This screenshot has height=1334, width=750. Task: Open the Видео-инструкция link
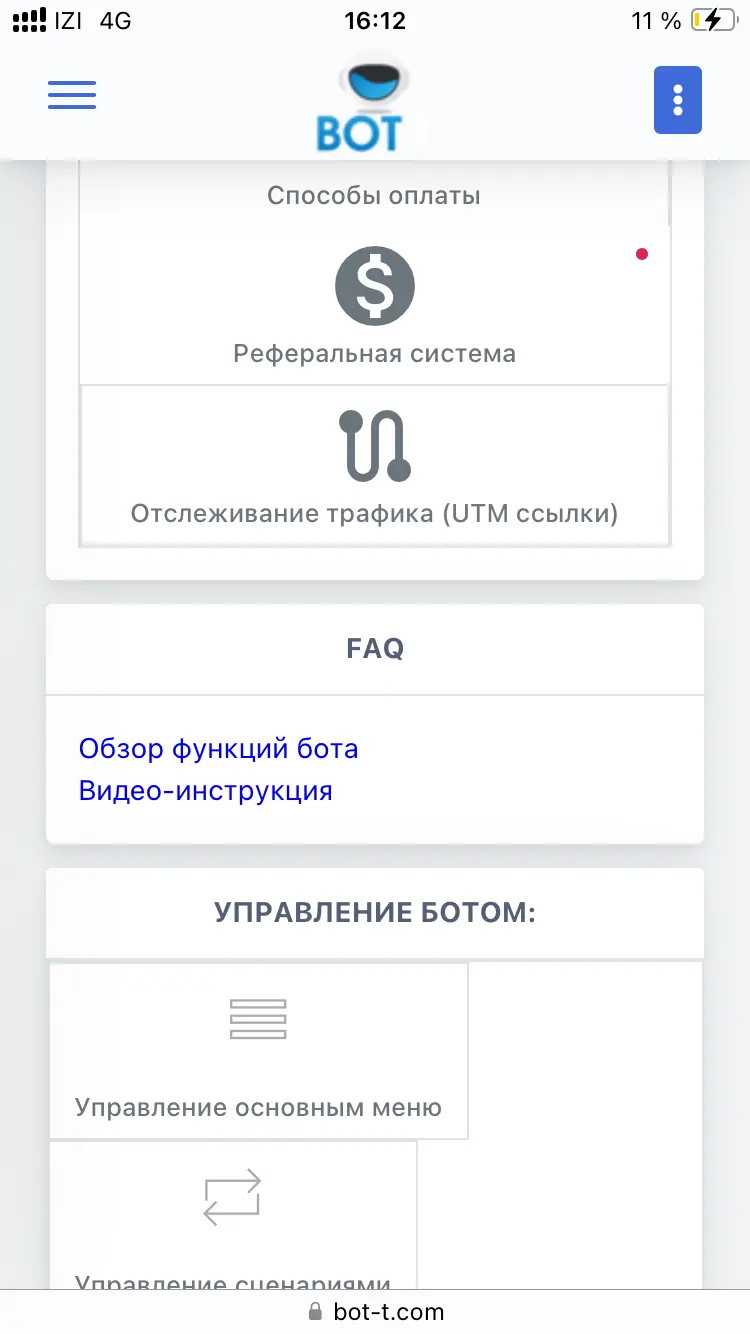(x=205, y=791)
